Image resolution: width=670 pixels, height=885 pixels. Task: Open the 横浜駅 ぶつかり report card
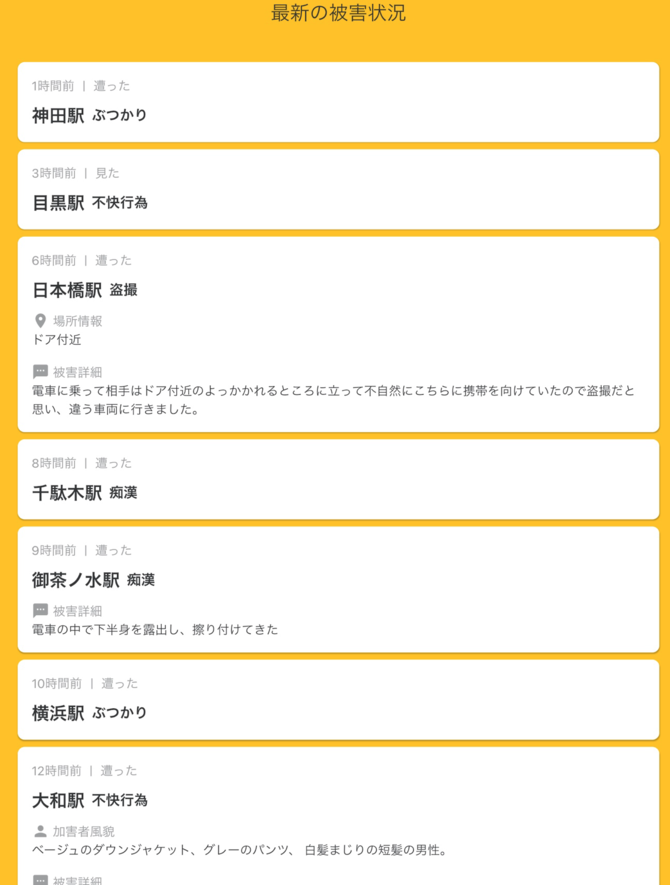pos(338,699)
